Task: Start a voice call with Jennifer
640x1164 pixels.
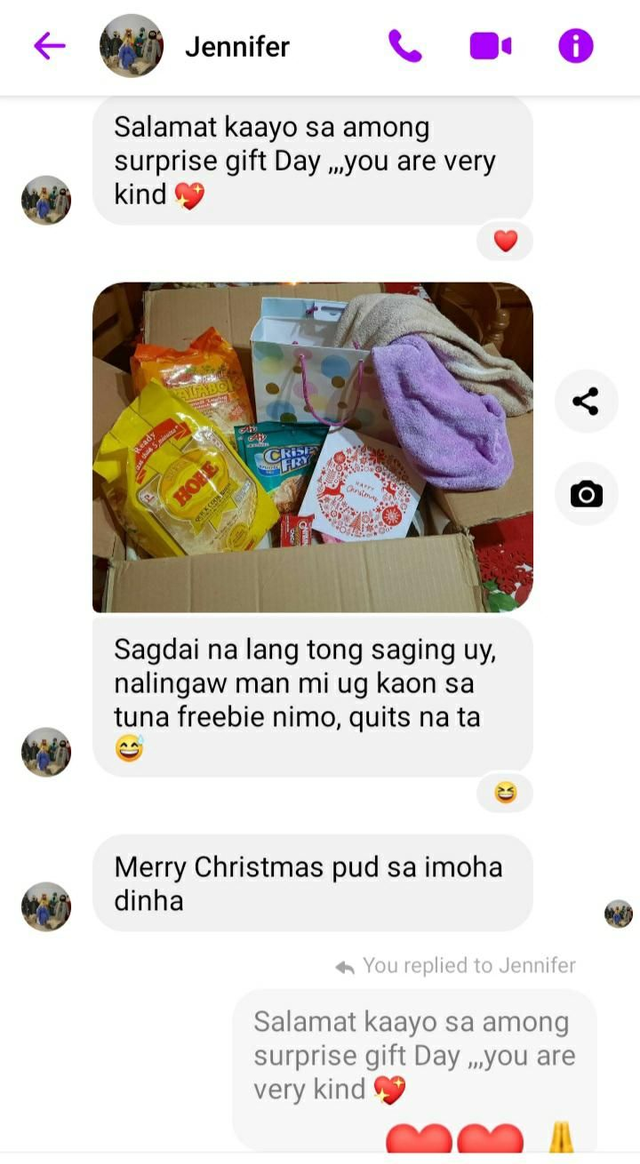Action: click(405, 46)
